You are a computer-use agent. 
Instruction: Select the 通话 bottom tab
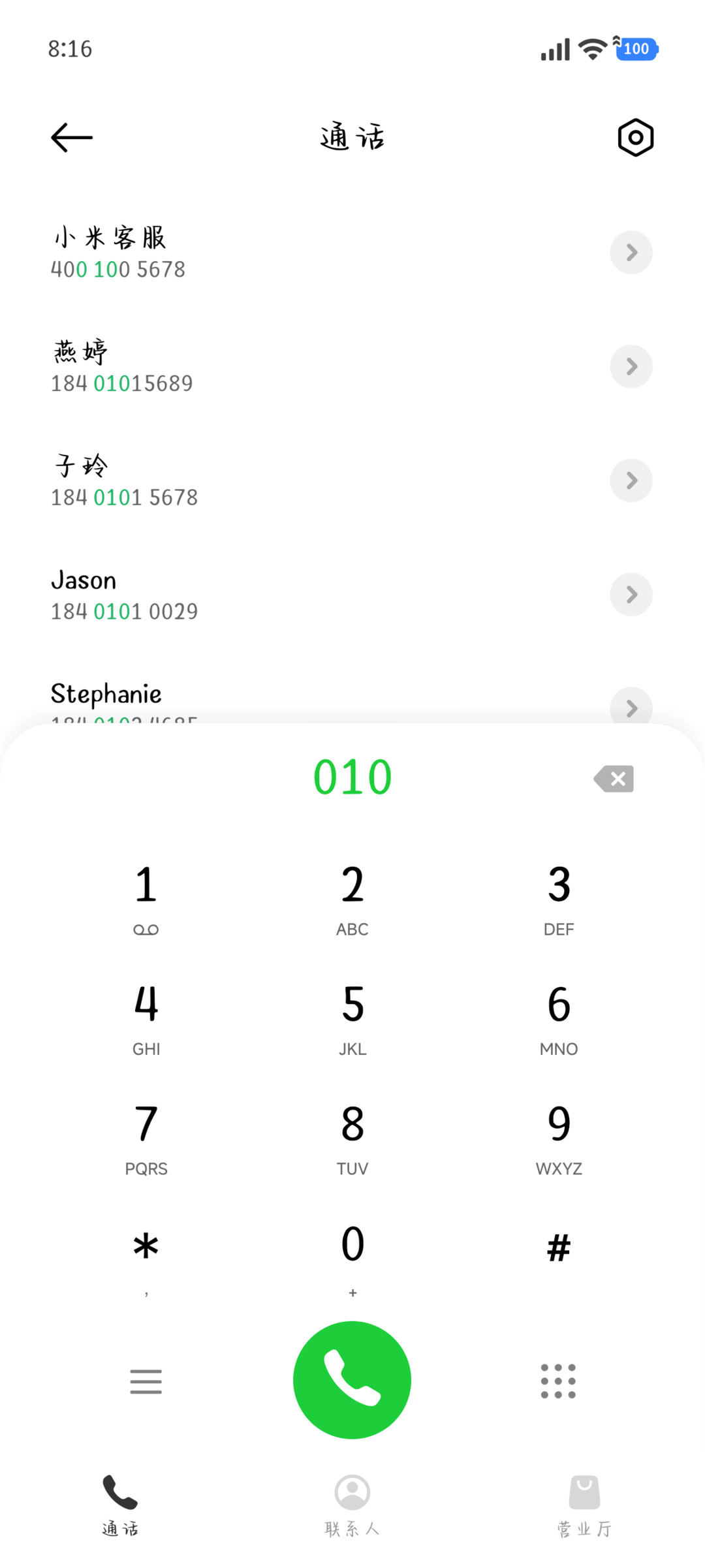(120, 1505)
